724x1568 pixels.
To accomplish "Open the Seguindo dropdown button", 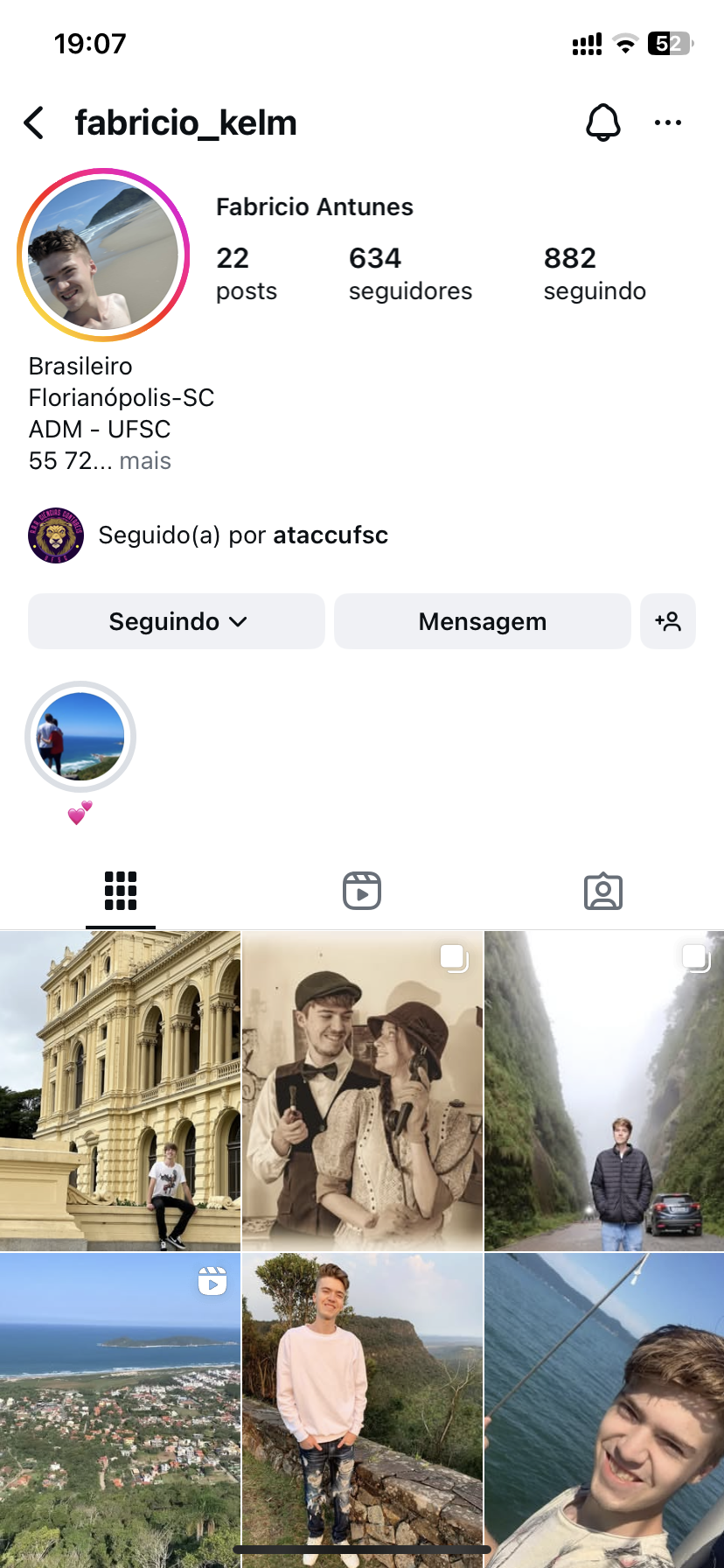I will (x=177, y=621).
